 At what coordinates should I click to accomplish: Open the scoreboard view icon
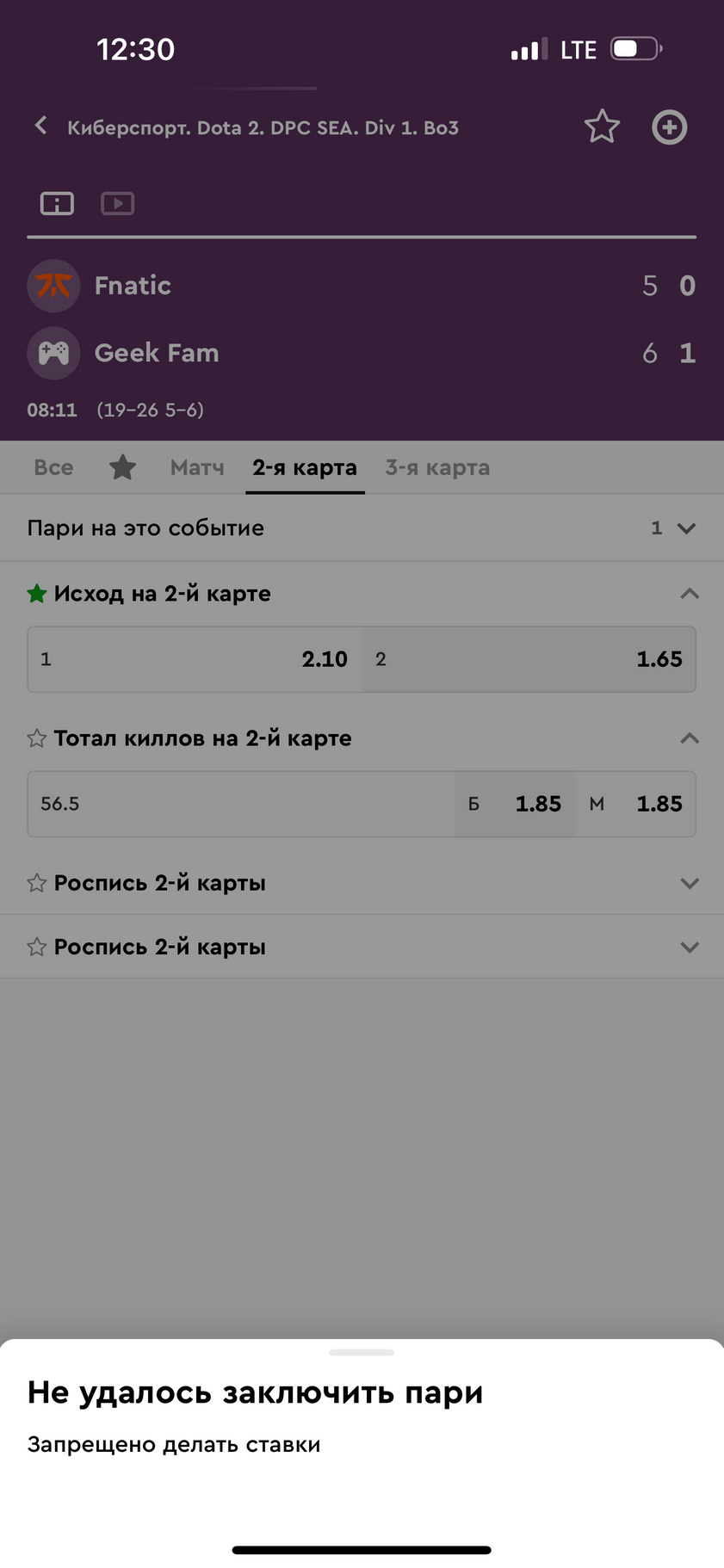tap(57, 203)
